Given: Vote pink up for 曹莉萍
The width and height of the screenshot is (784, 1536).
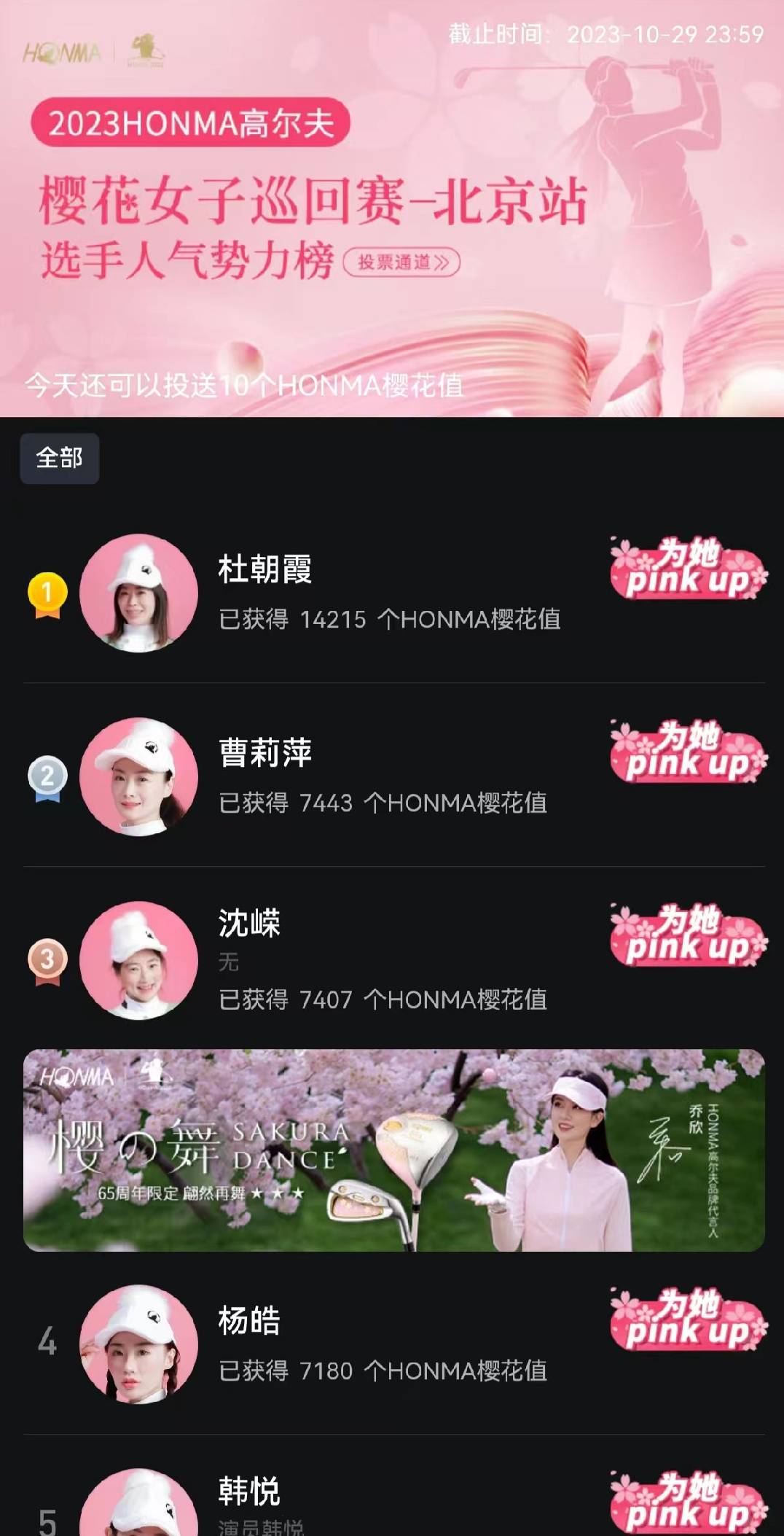Looking at the screenshot, I should (689, 752).
